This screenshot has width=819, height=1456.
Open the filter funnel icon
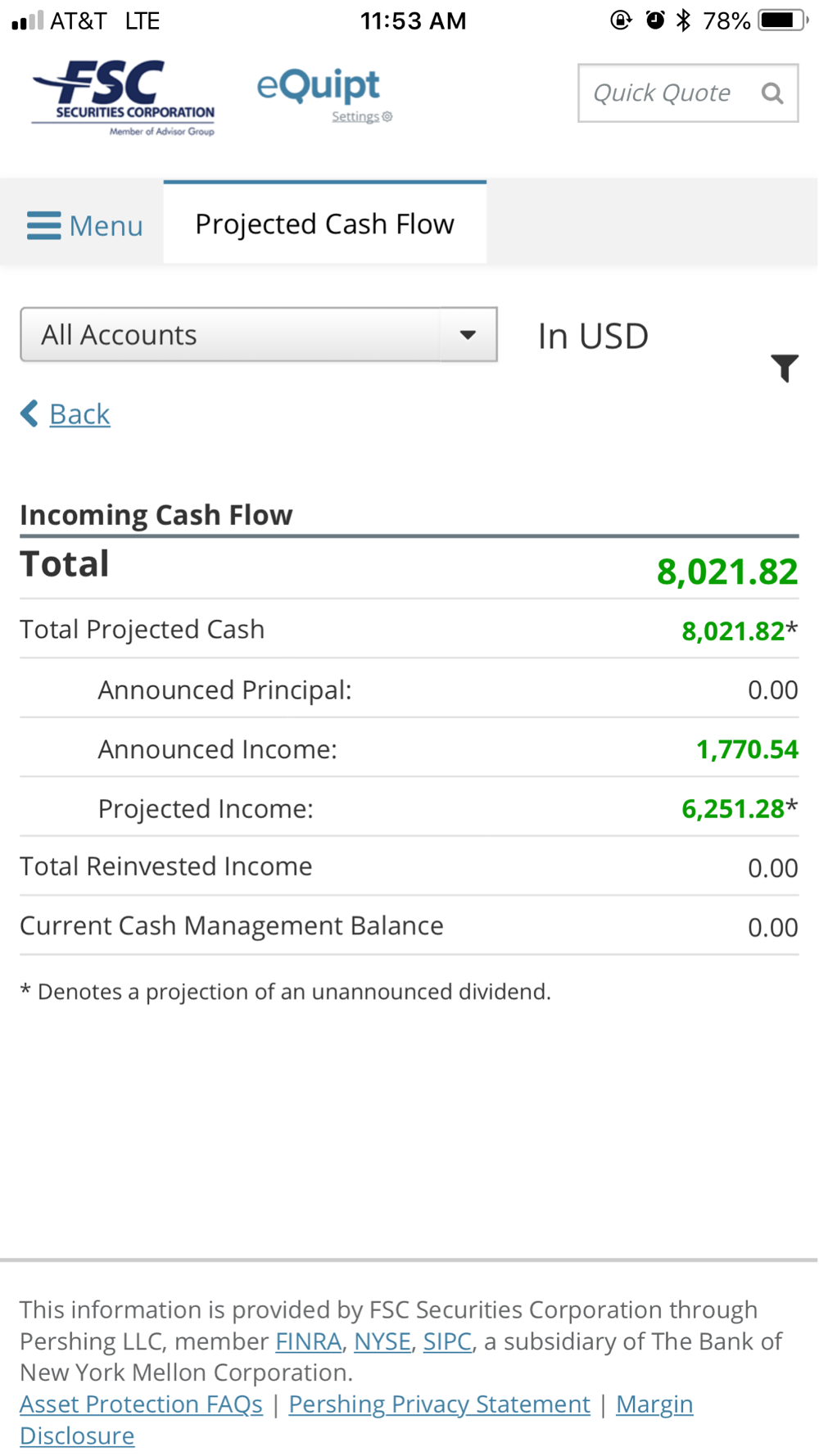785,369
